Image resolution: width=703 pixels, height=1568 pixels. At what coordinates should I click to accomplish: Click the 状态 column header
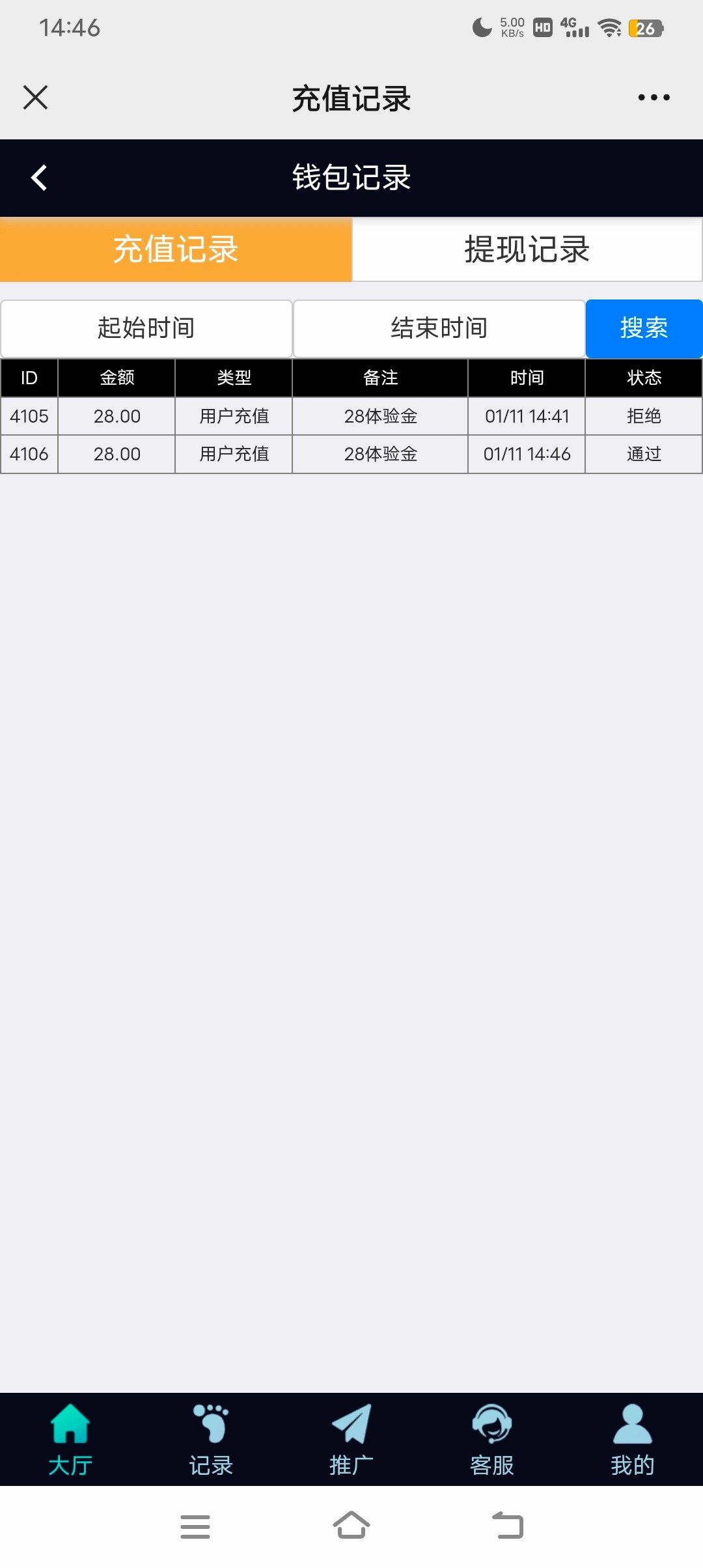click(x=642, y=378)
